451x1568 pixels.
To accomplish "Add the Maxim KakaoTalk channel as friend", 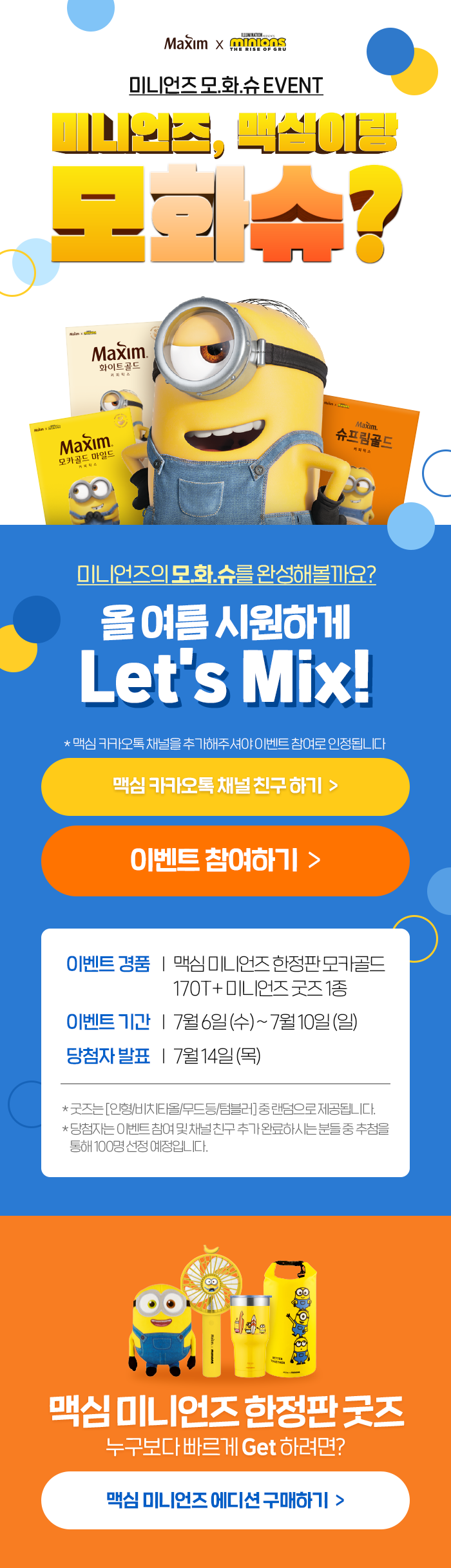I will [x=225, y=786].
